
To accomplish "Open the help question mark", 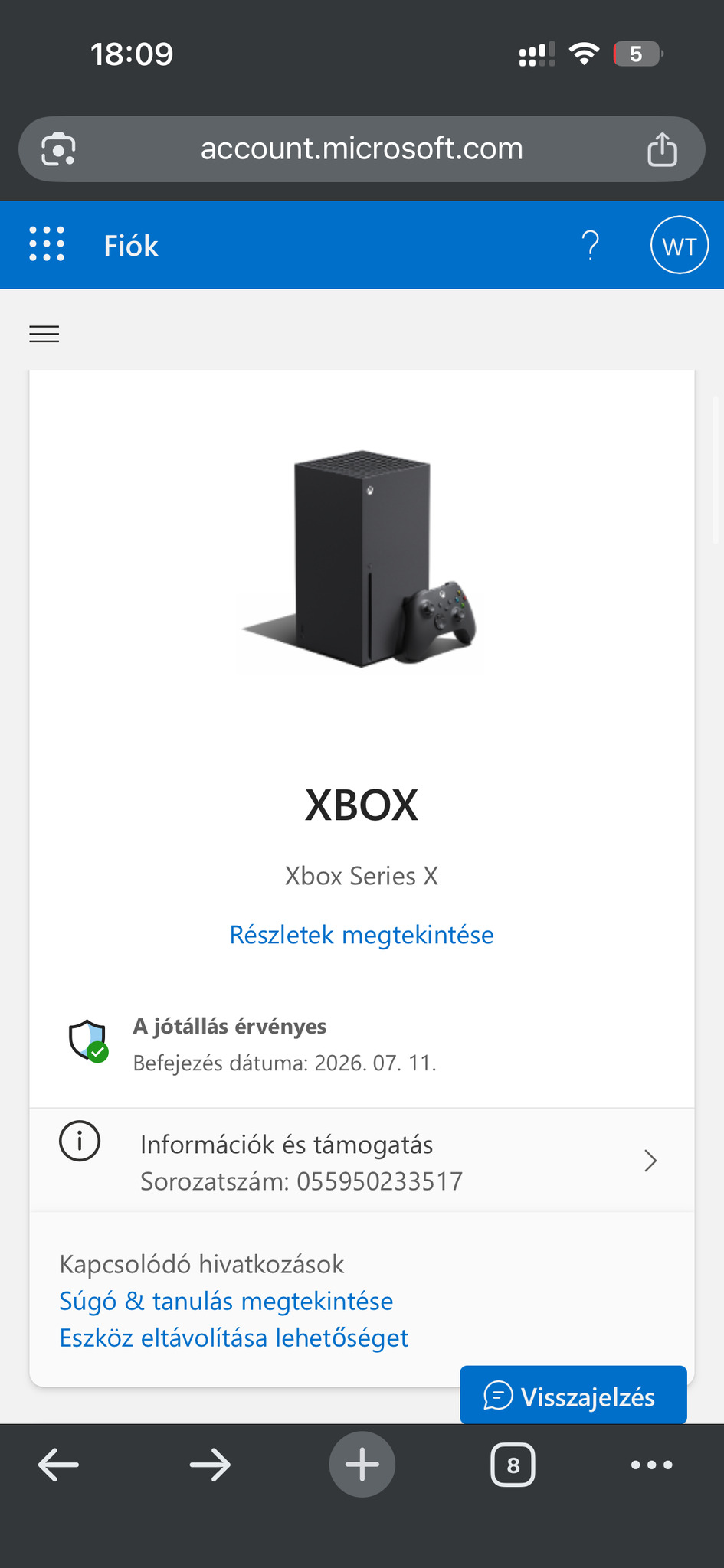I will coord(590,246).
